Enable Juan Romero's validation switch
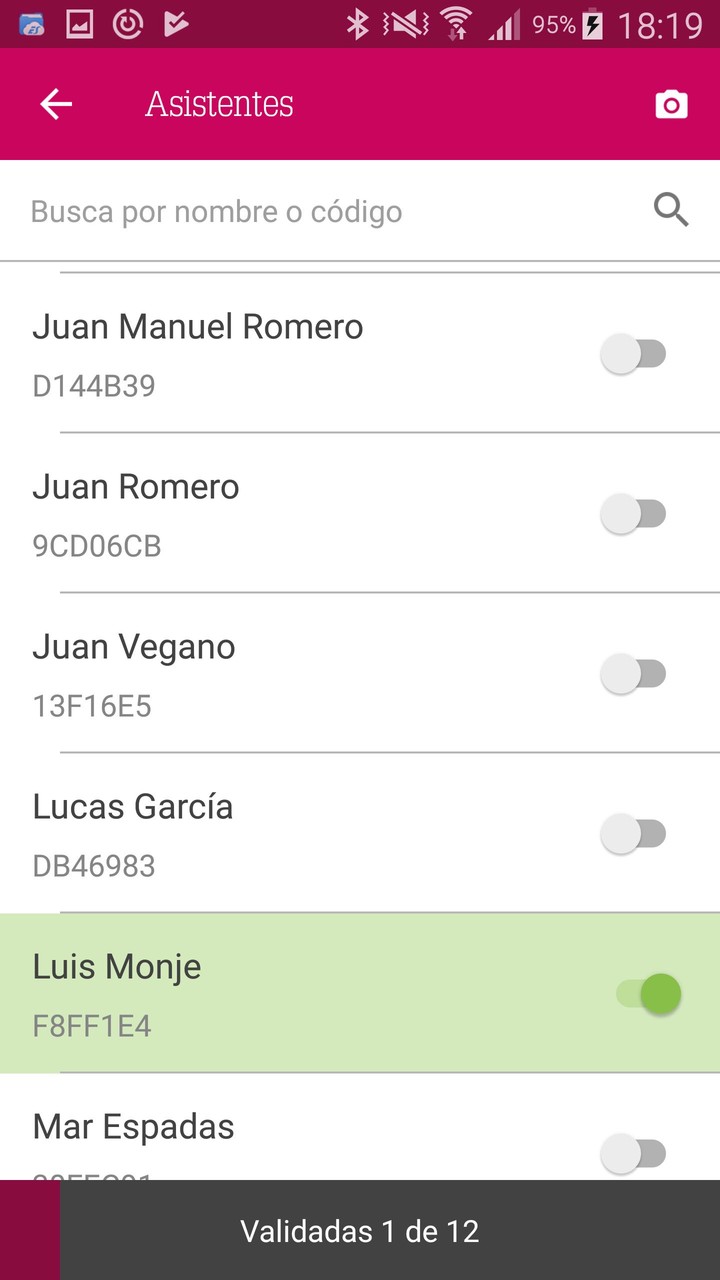 click(635, 513)
